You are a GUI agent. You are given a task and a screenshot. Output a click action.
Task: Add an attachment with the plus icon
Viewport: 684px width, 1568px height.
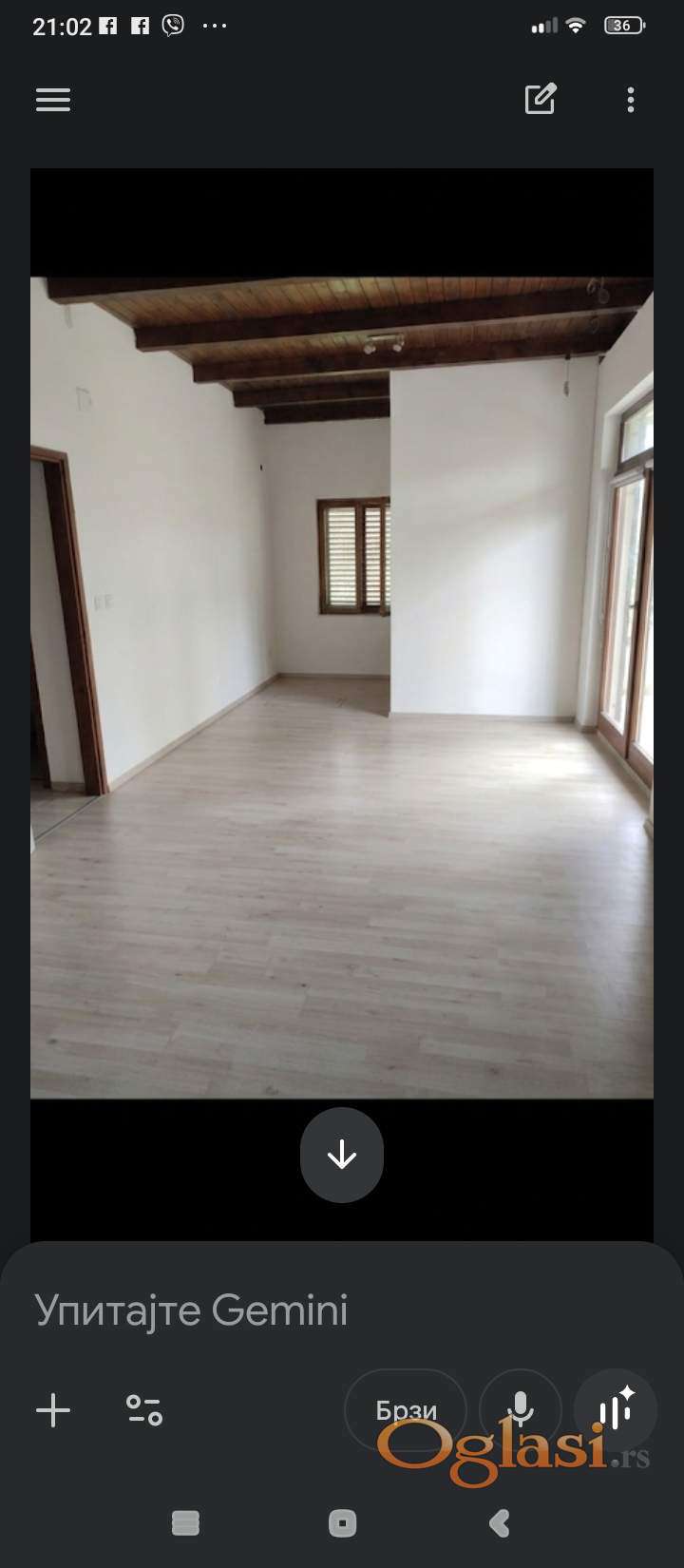tap(53, 1410)
